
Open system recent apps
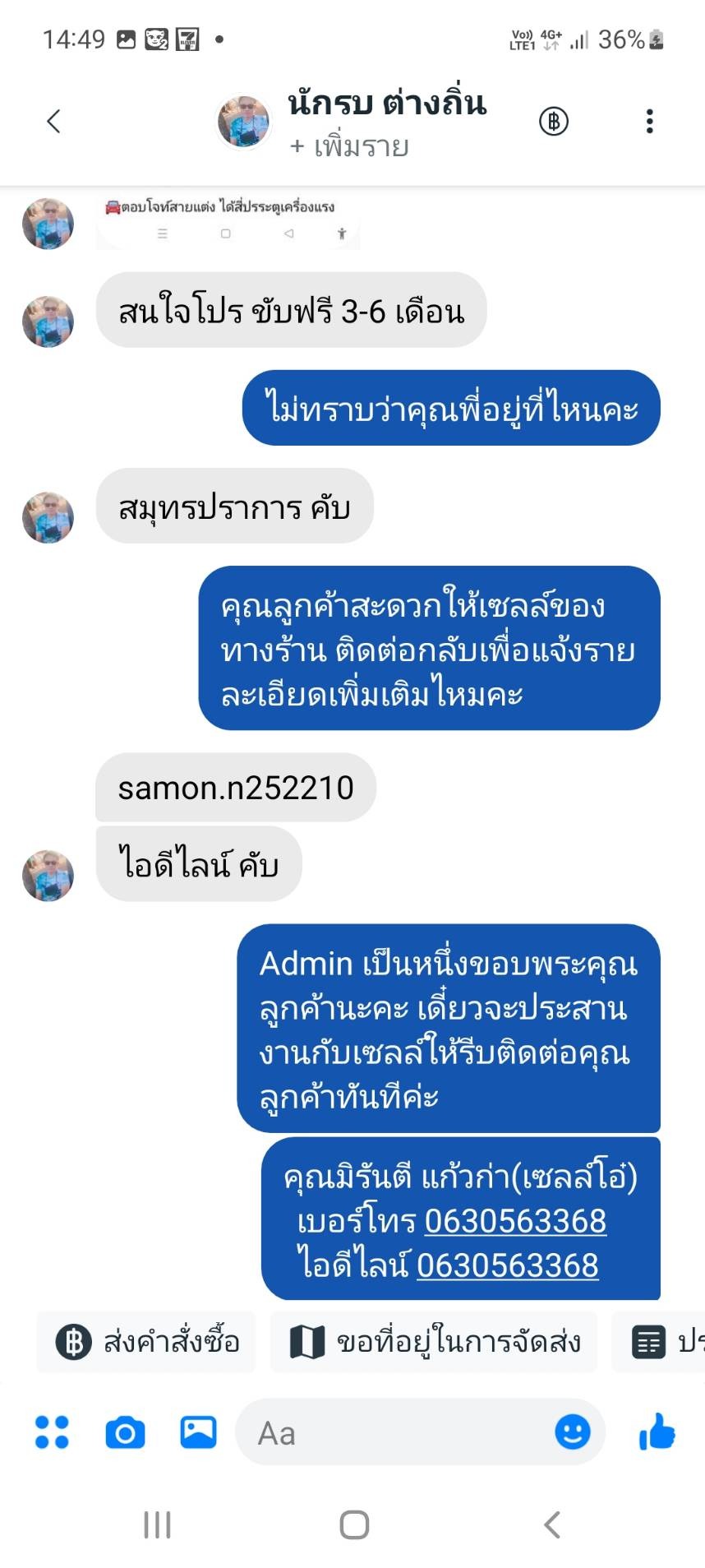click(x=157, y=1524)
